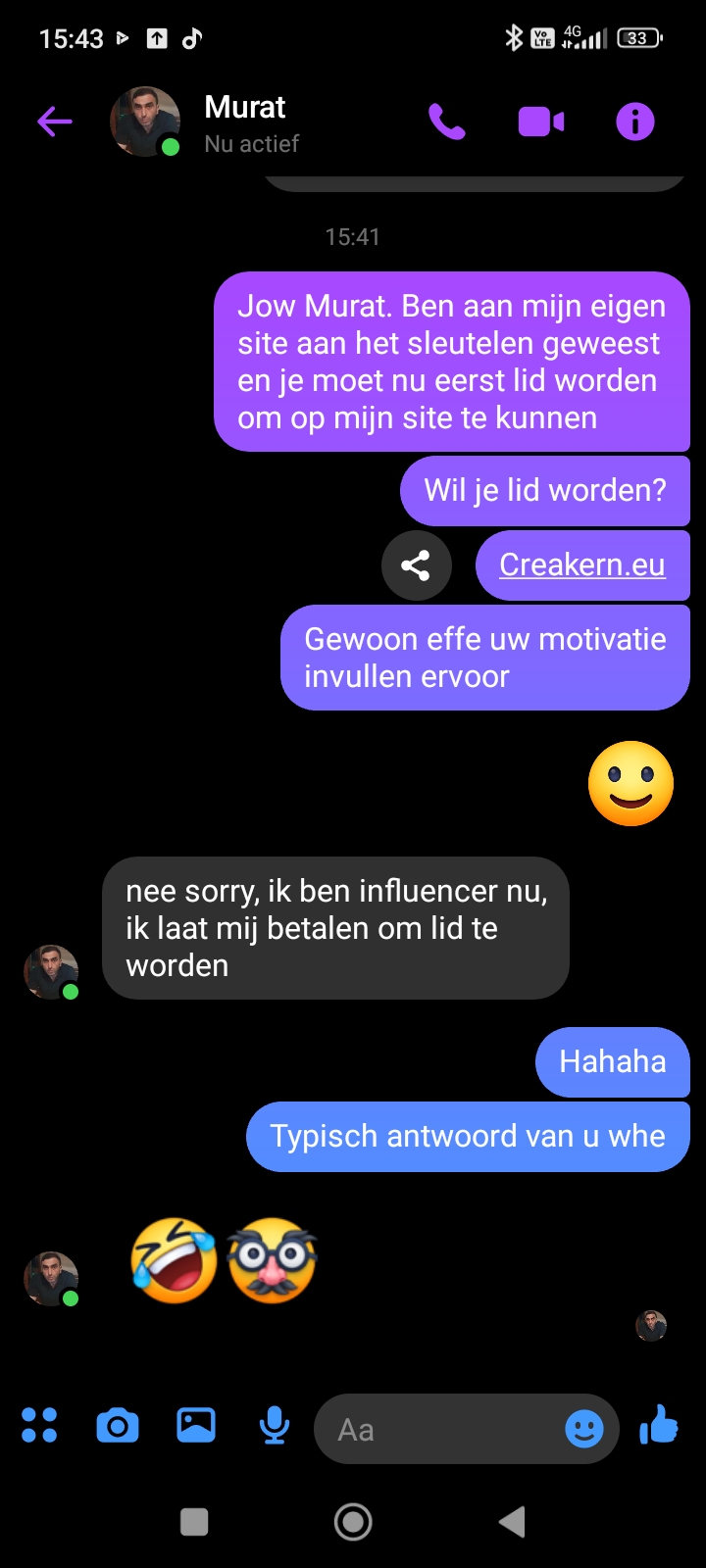Open Murat's profile from the header

click(x=244, y=122)
